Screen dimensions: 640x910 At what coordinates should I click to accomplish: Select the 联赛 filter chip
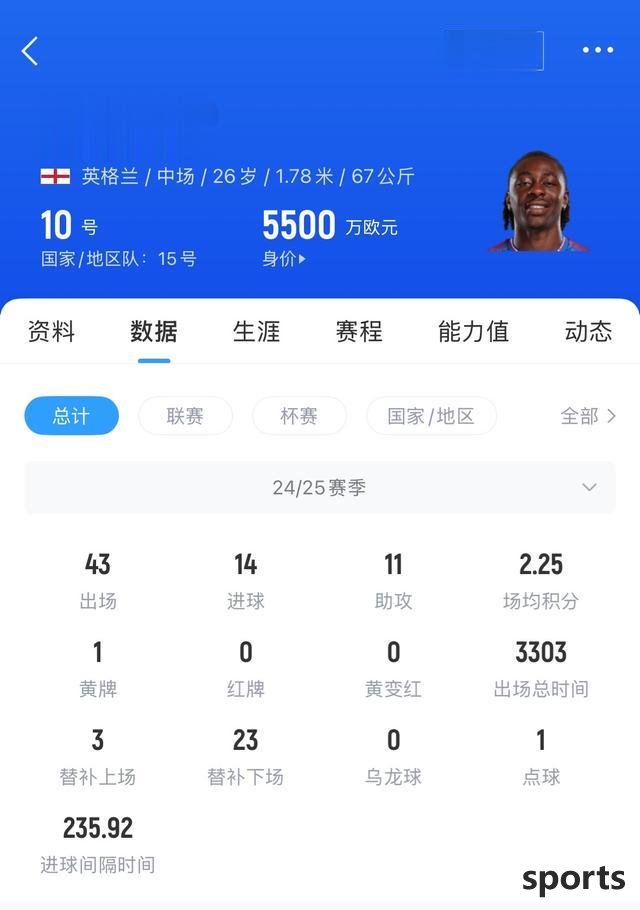point(185,416)
